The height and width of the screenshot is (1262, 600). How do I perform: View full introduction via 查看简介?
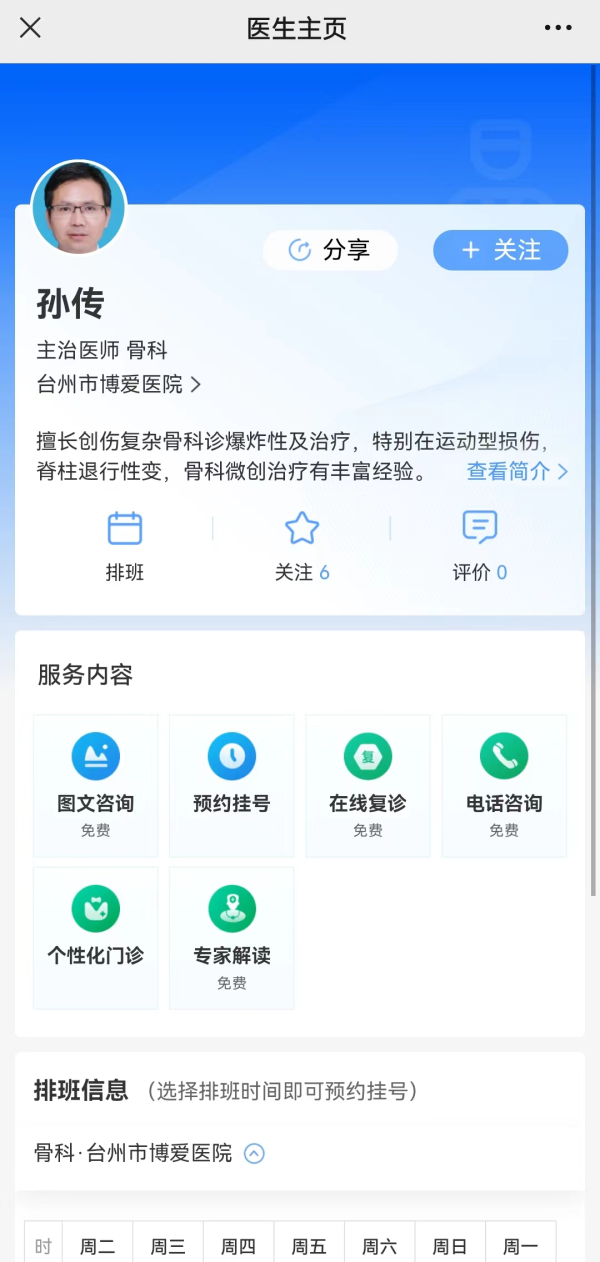pyautogui.click(x=516, y=471)
